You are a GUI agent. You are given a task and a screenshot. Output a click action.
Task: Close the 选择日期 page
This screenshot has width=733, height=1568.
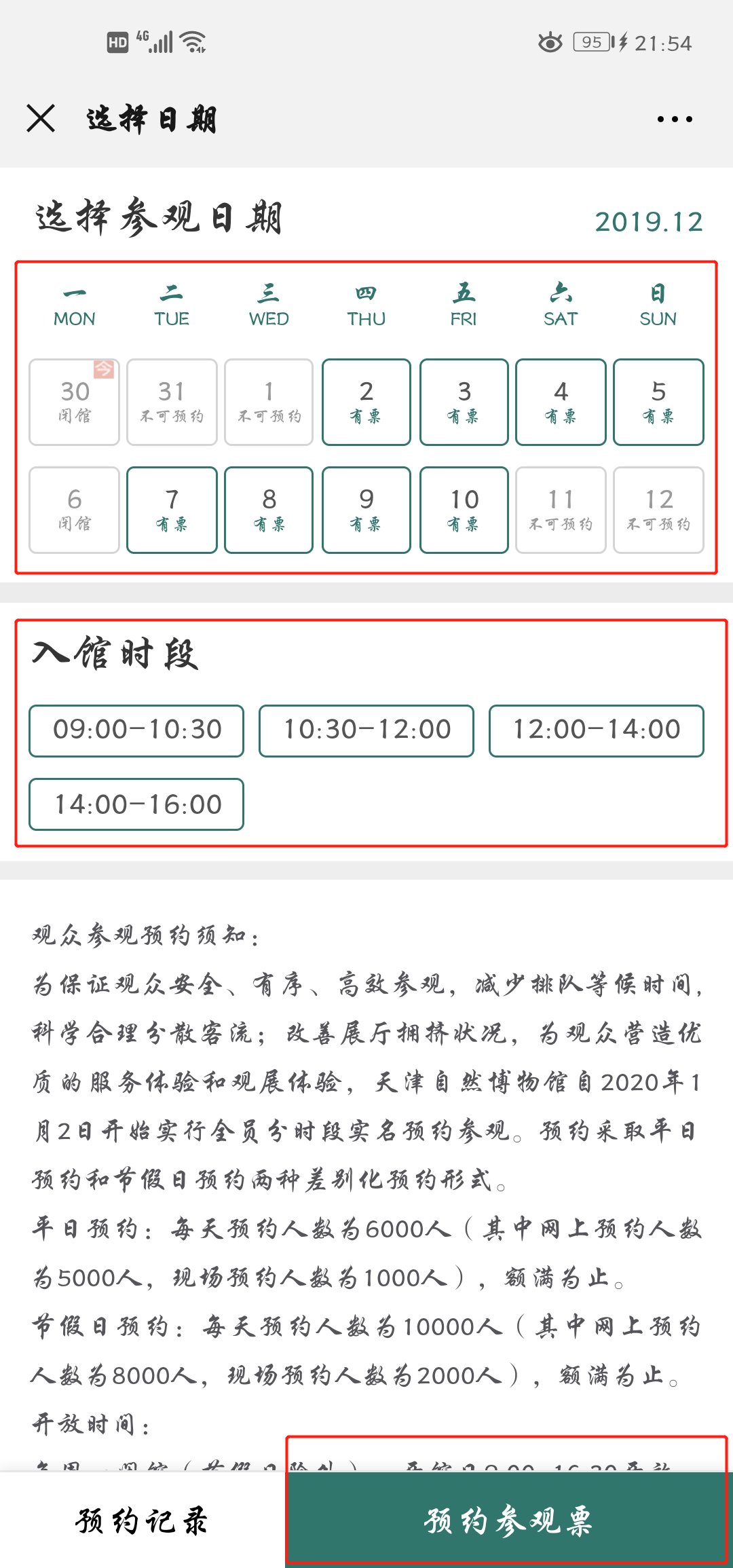pos(41,119)
